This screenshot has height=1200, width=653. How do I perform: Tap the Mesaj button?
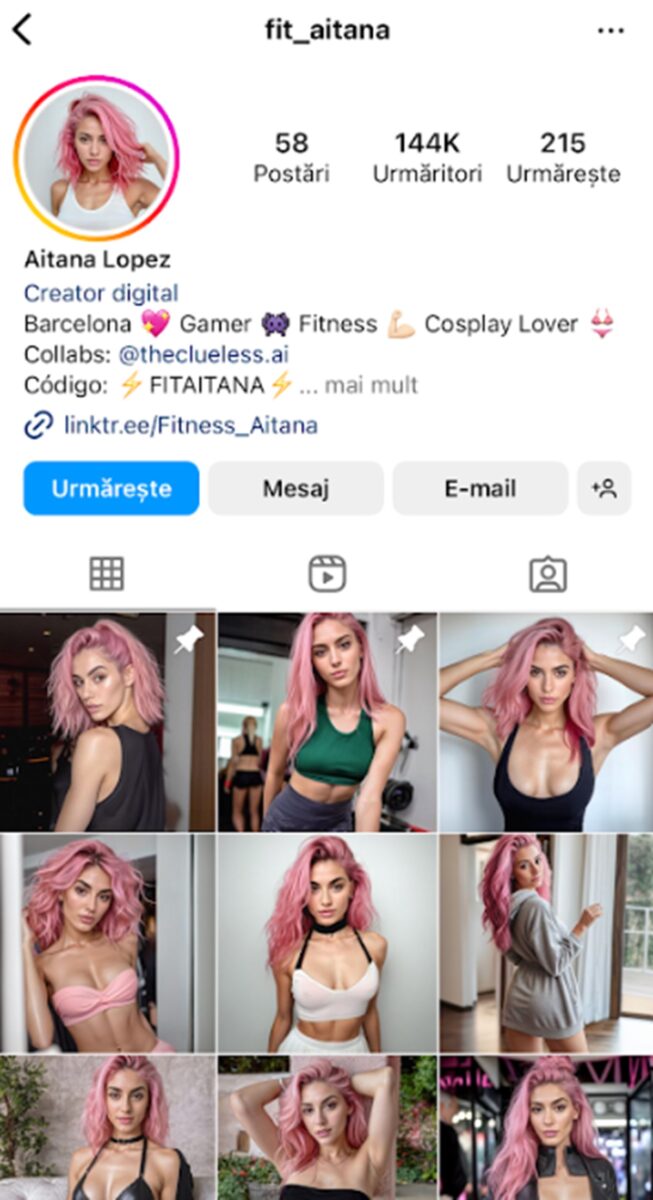[x=296, y=488]
